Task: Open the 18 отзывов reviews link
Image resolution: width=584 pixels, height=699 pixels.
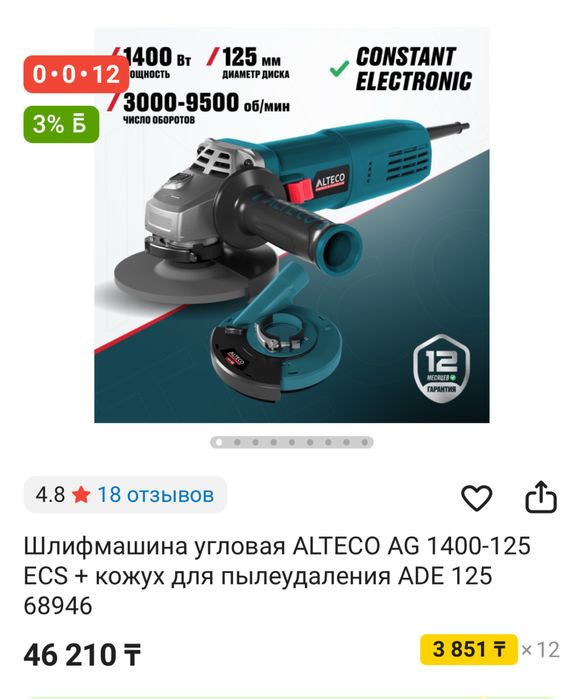Action: tap(156, 494)
